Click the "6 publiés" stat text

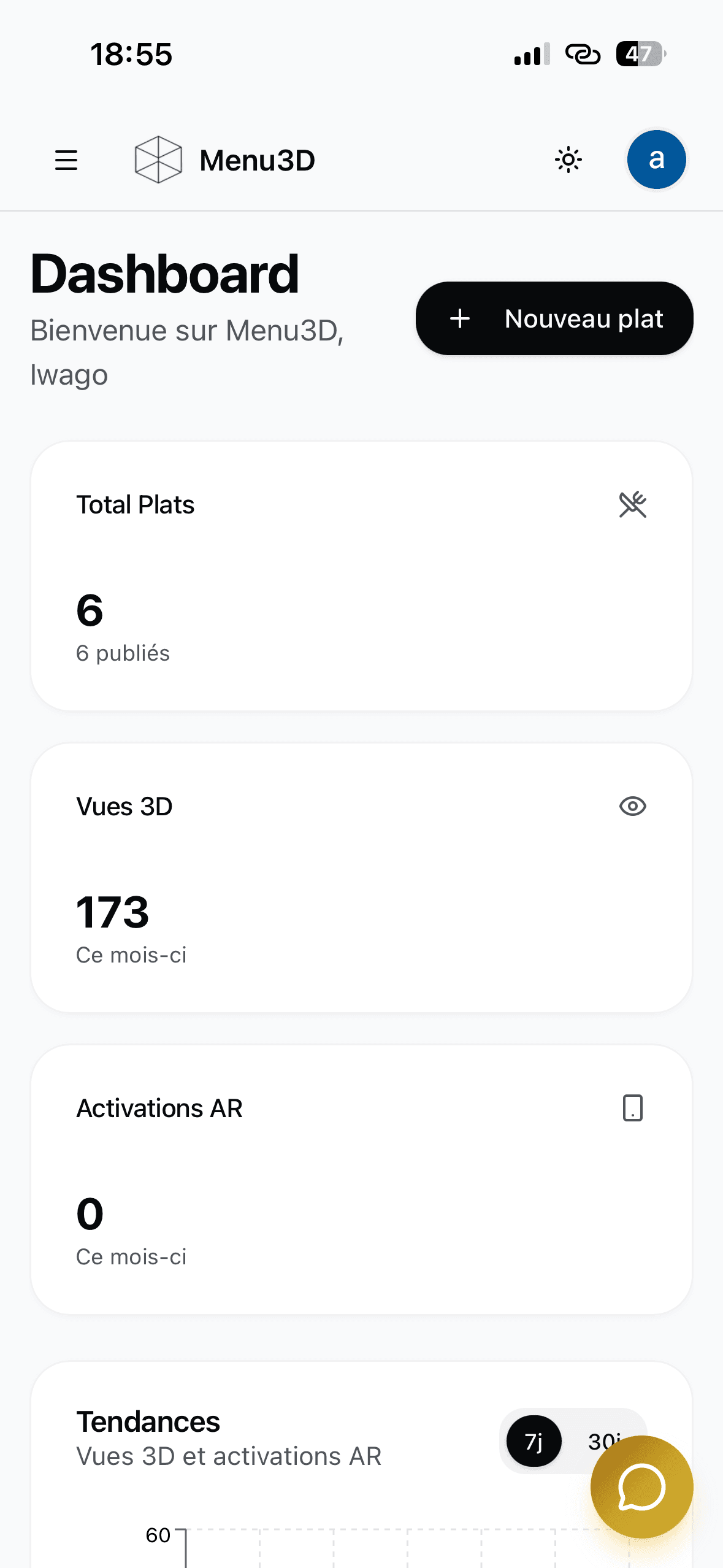123,653
